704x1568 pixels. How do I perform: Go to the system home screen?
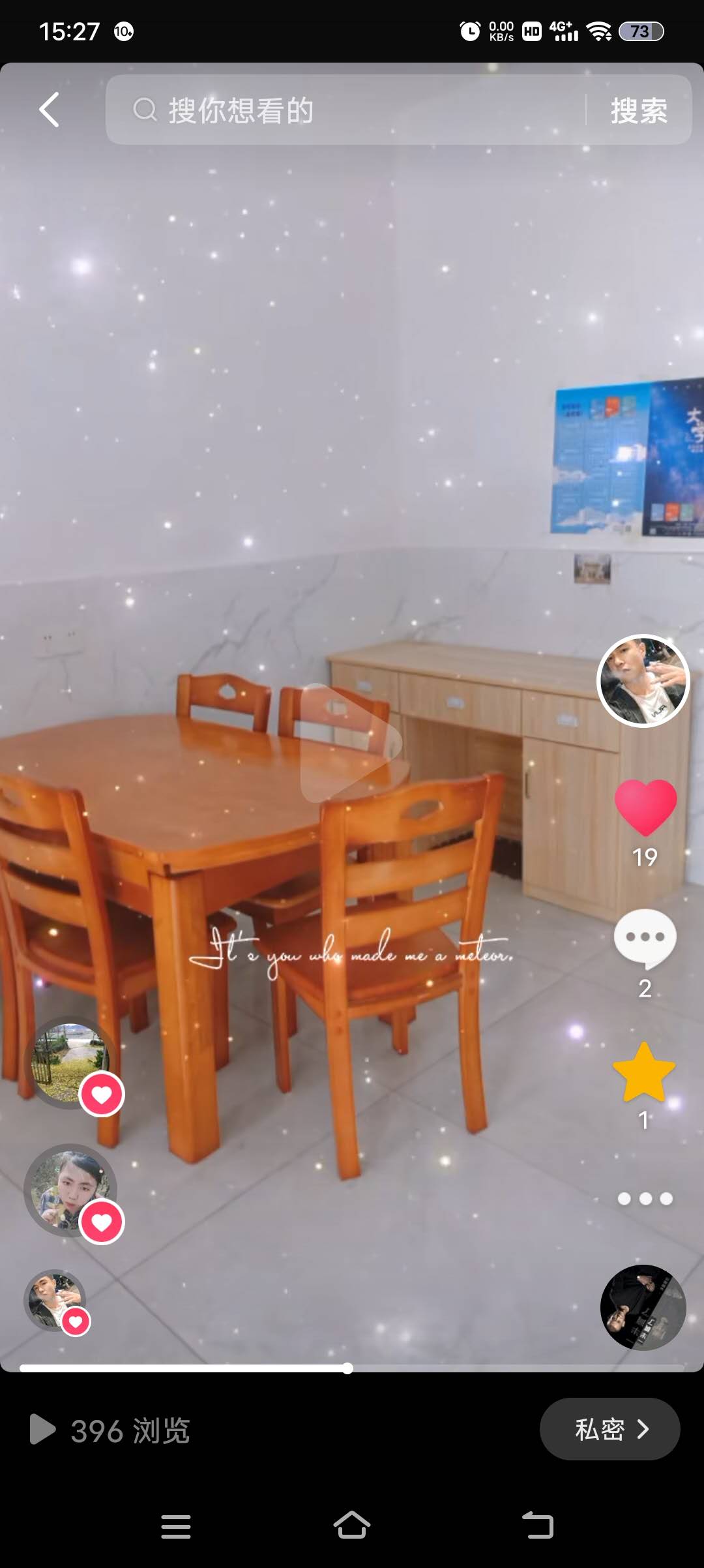click(352, 1526)
